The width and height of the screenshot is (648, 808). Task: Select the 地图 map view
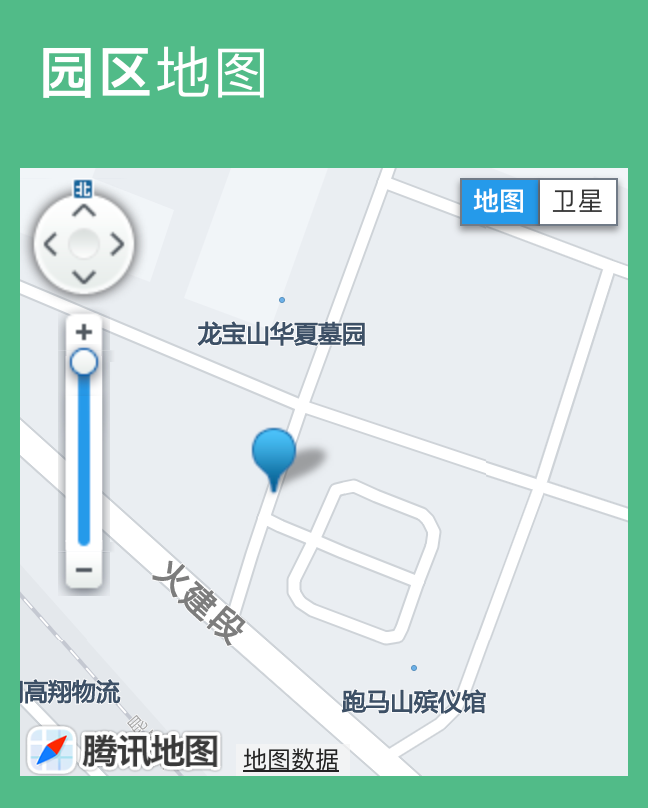click(499, 202)
